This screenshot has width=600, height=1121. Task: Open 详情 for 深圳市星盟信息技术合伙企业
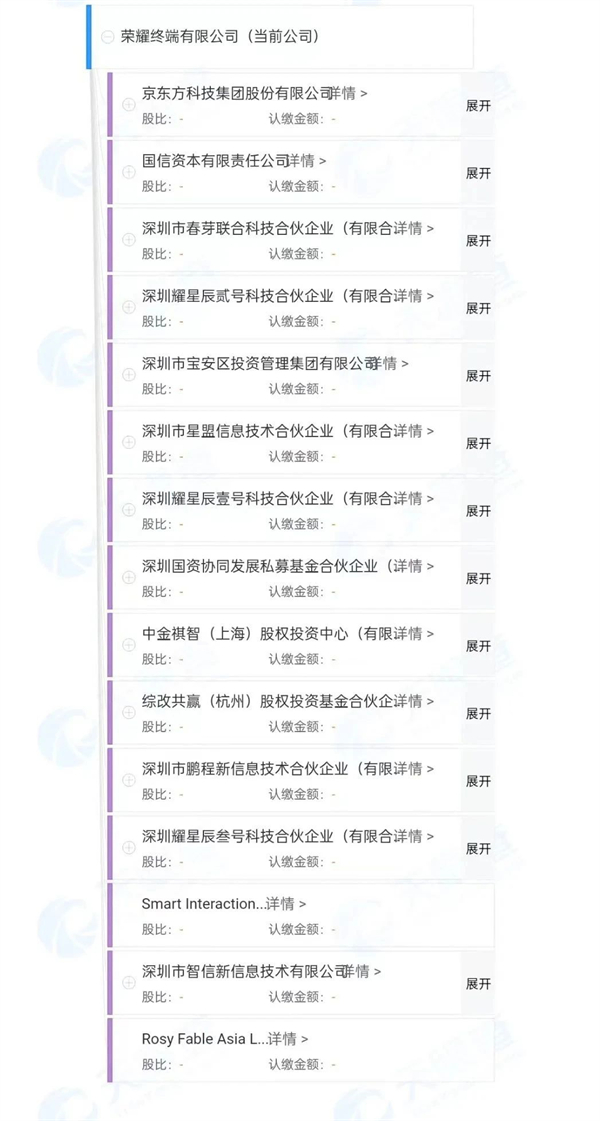(414, 431)
